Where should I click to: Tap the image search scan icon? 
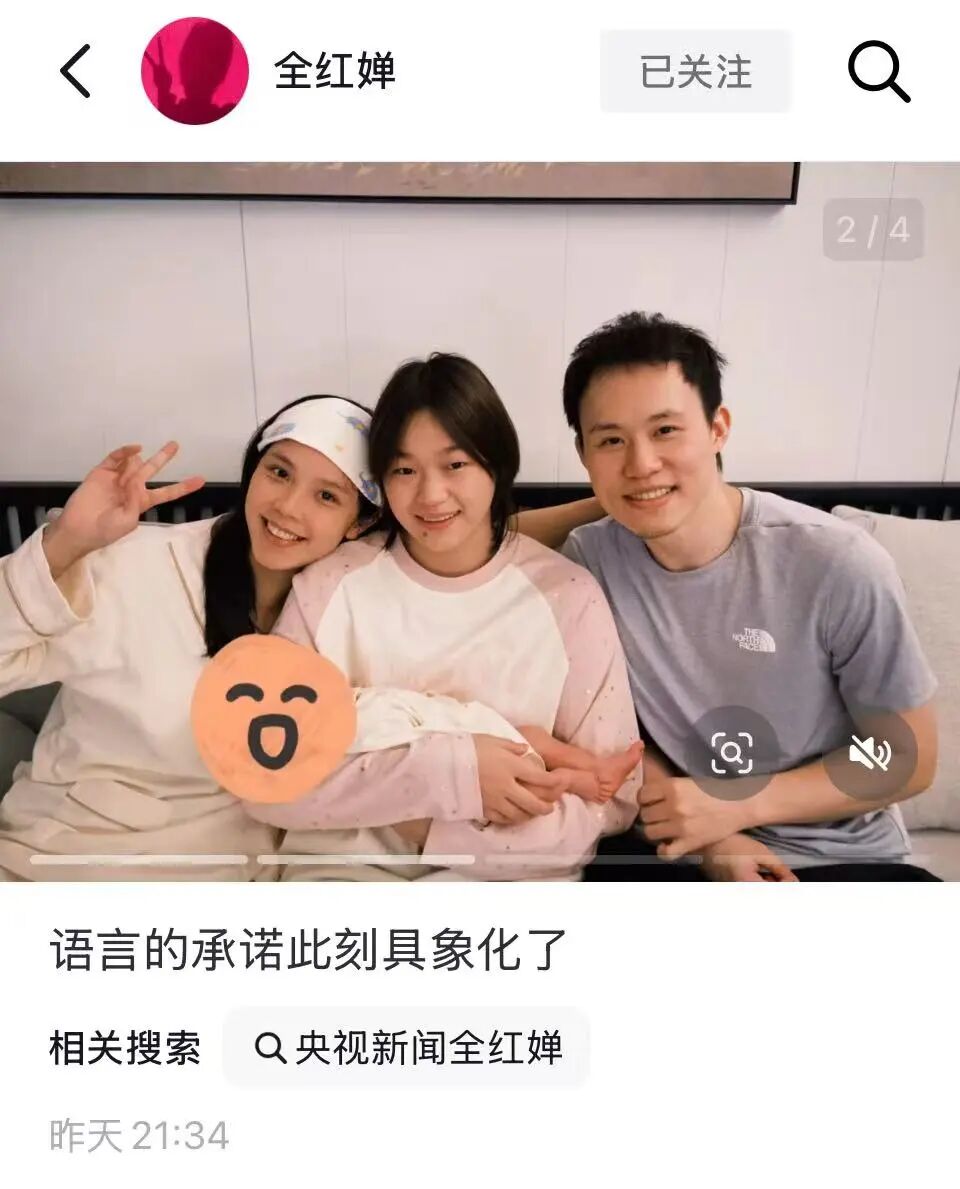732,753
